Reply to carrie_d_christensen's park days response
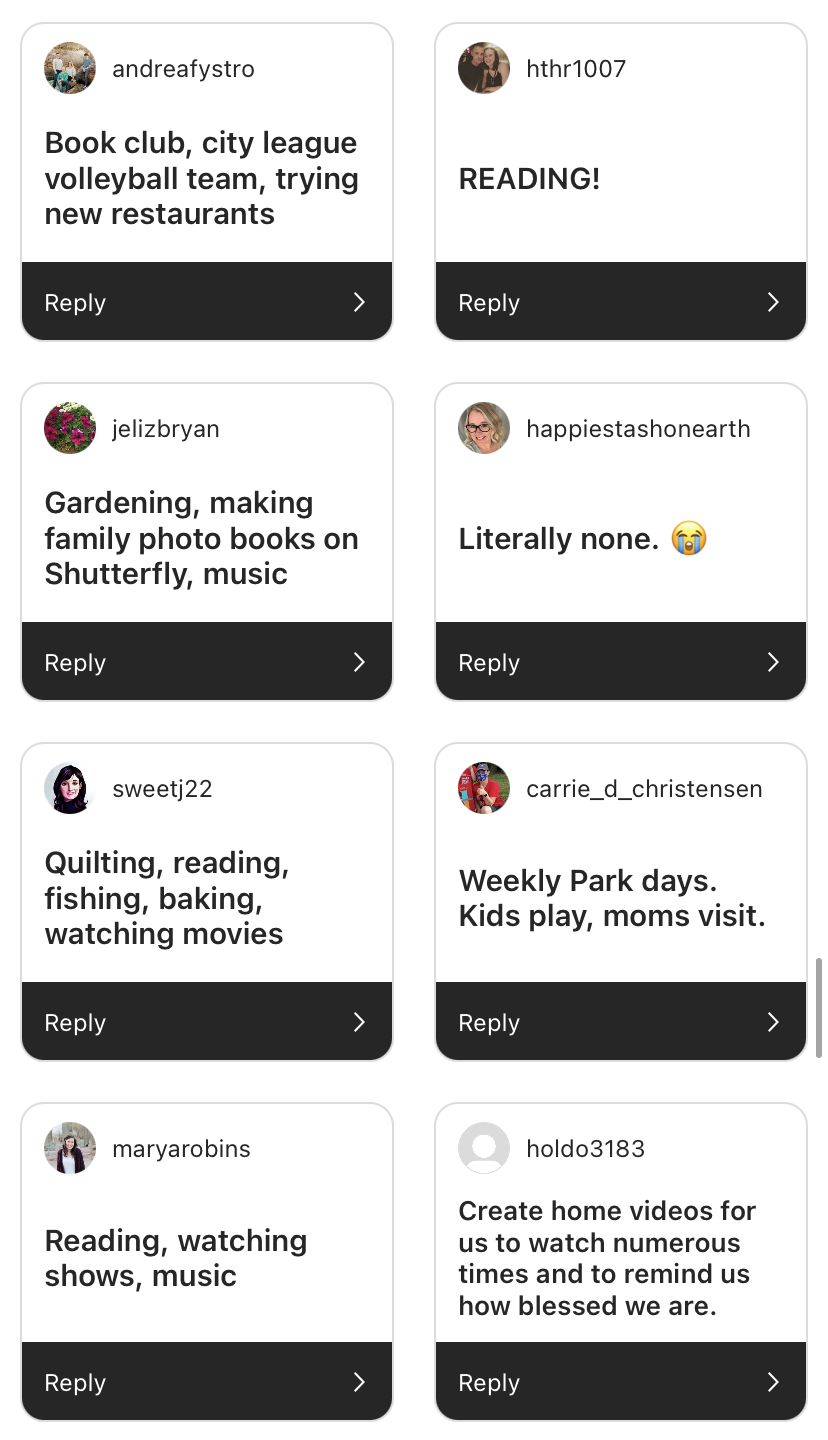 coord(620,1022)
